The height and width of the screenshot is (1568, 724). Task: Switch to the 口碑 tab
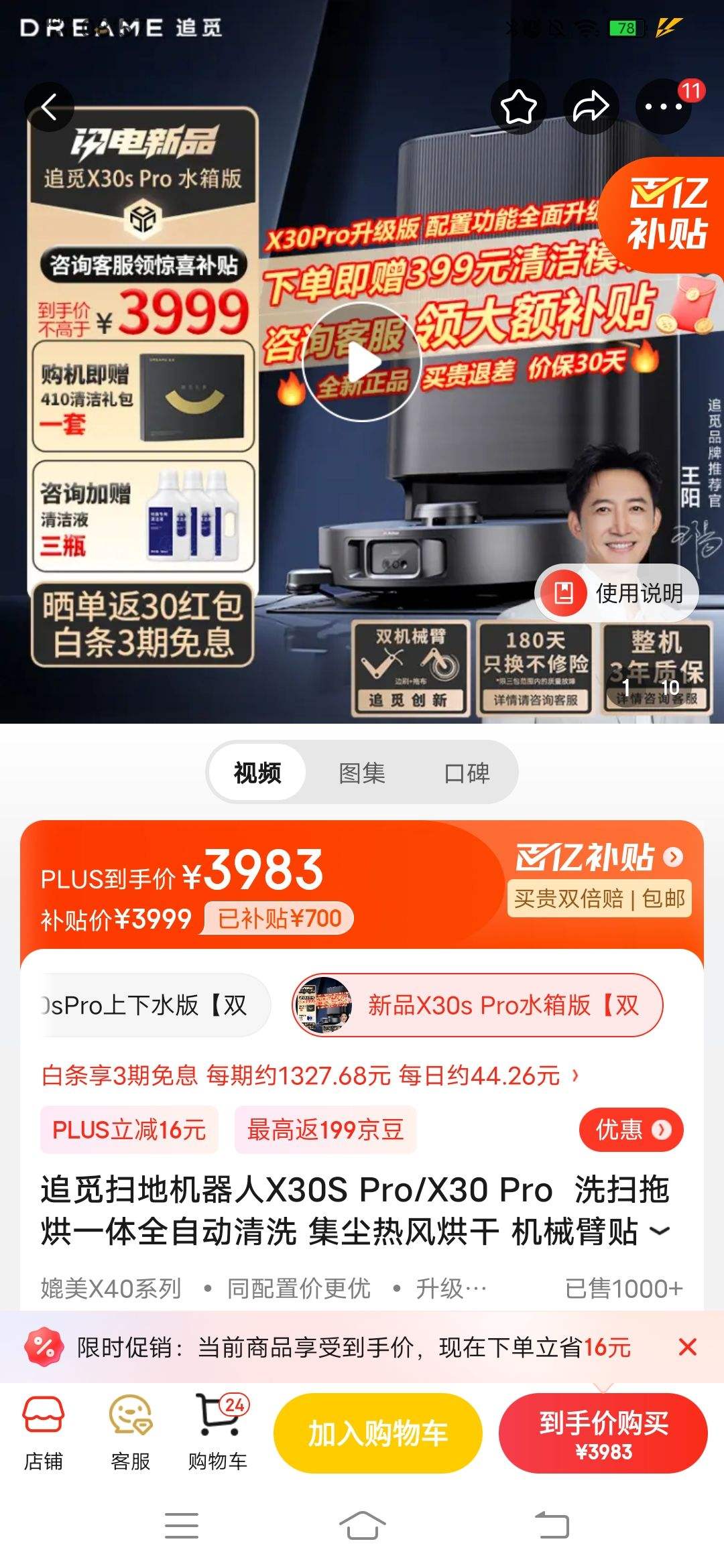(x=467, y=773)
